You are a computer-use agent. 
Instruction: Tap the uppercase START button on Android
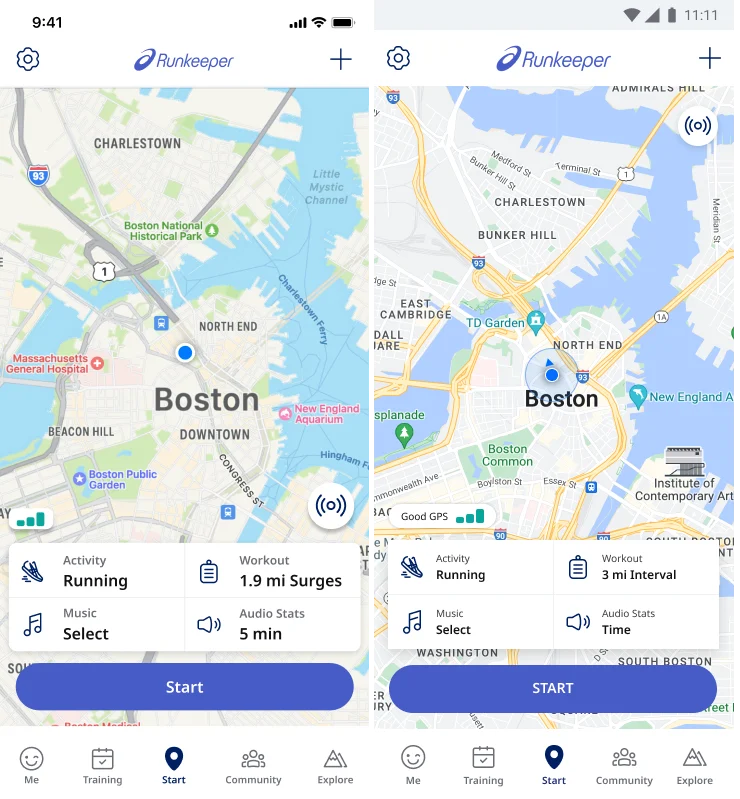coord(552,688)
